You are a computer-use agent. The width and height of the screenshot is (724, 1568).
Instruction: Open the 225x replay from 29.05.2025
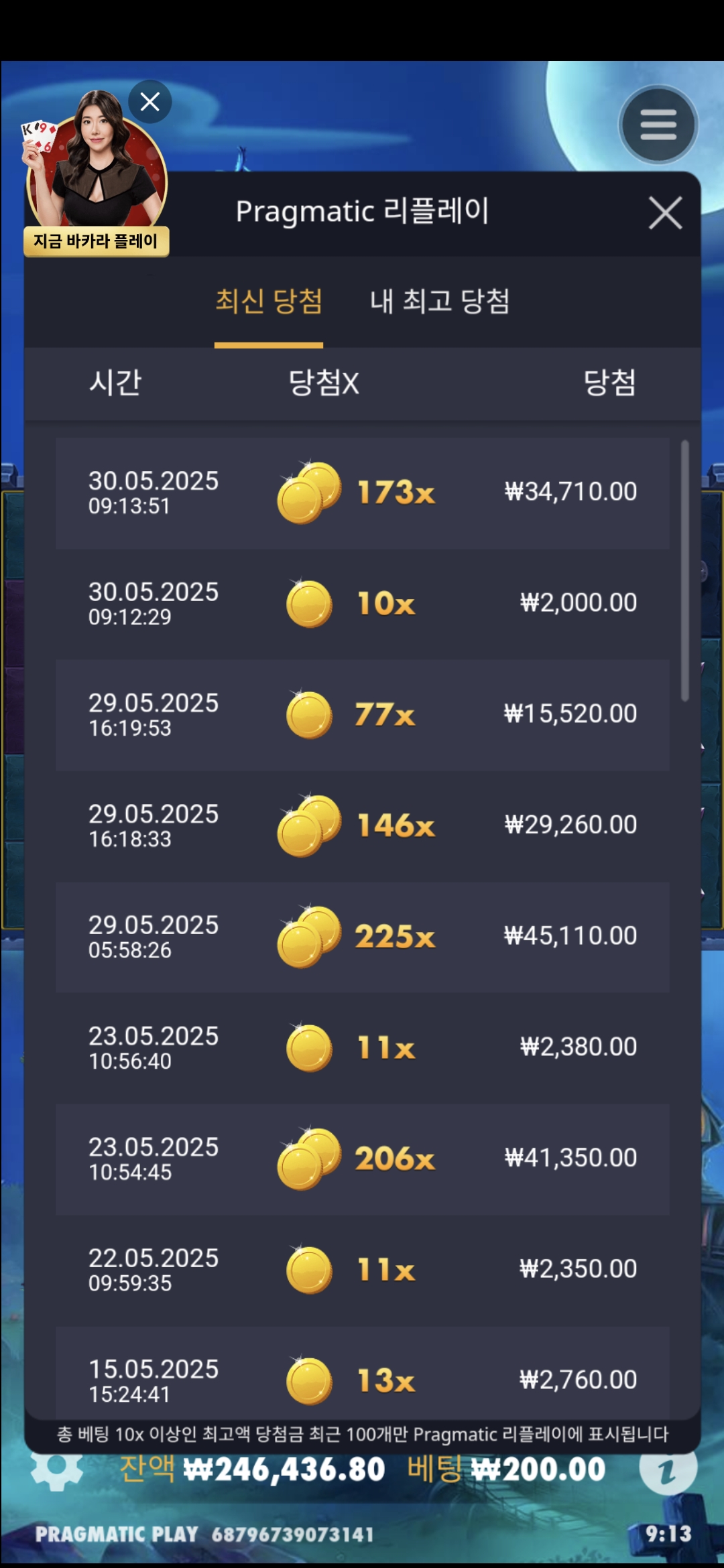pos(362,937)
